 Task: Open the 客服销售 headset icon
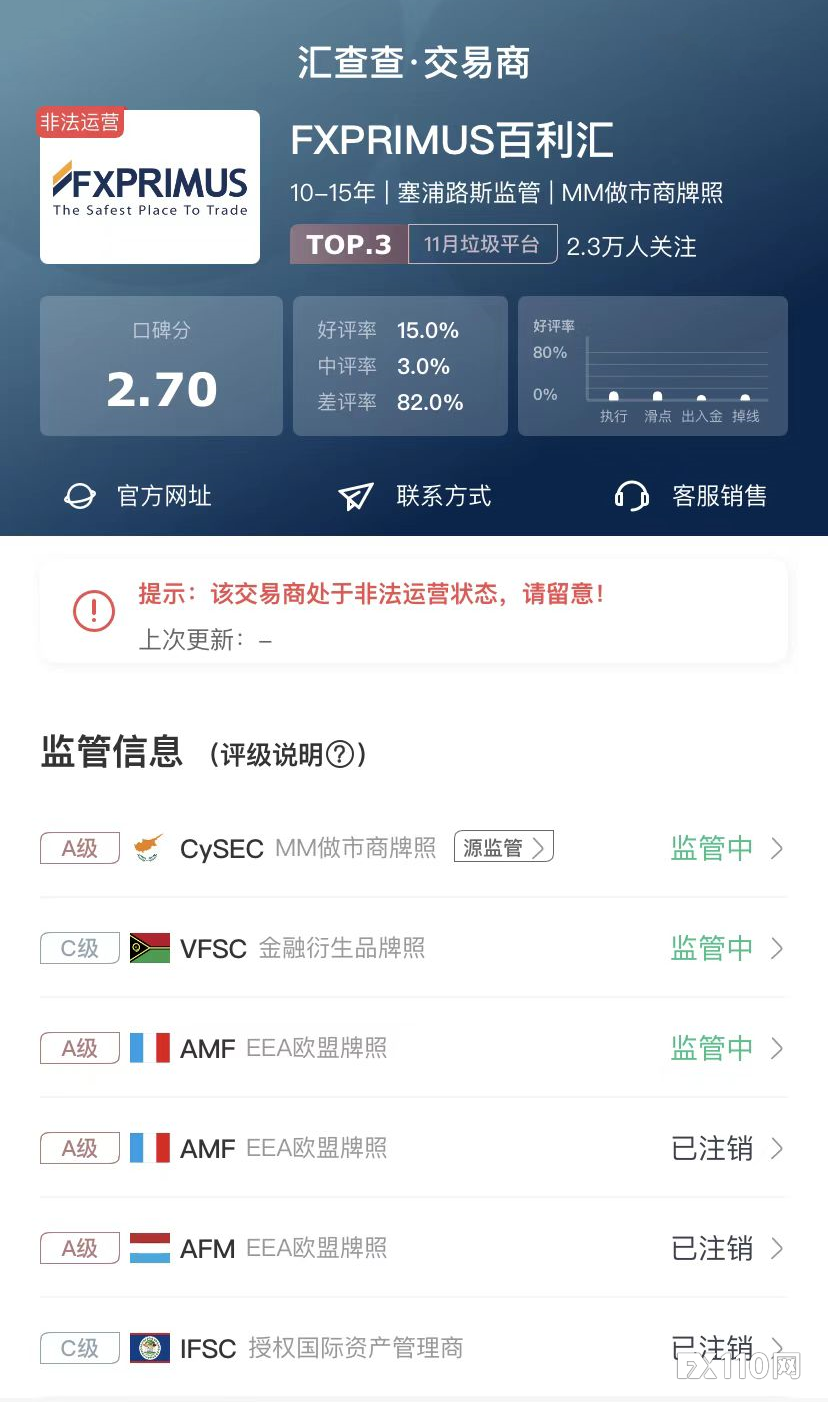(x=631, y=495)
